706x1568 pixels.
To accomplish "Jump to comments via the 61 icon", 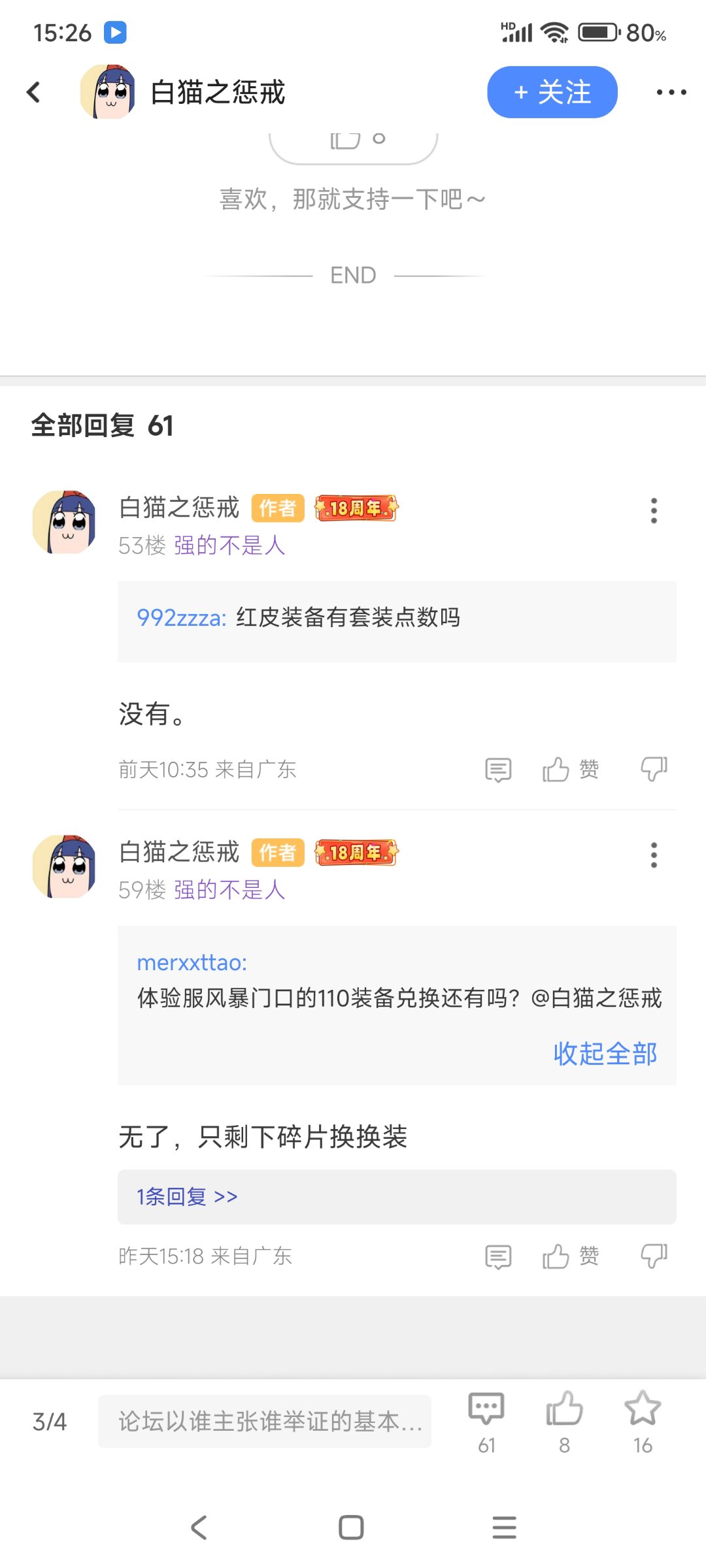I will pos(486,1422).
